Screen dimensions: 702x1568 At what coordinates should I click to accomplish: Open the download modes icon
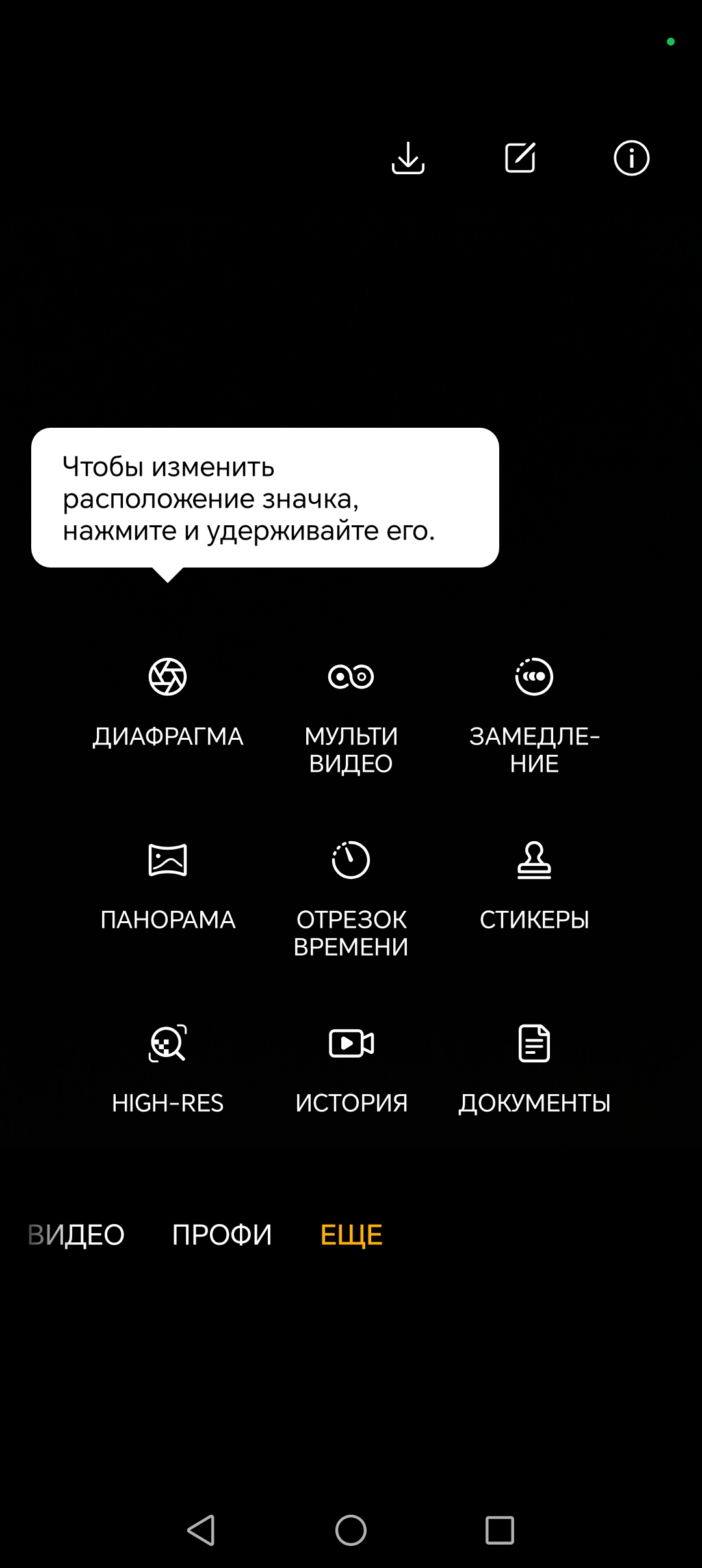coord(408,158)
